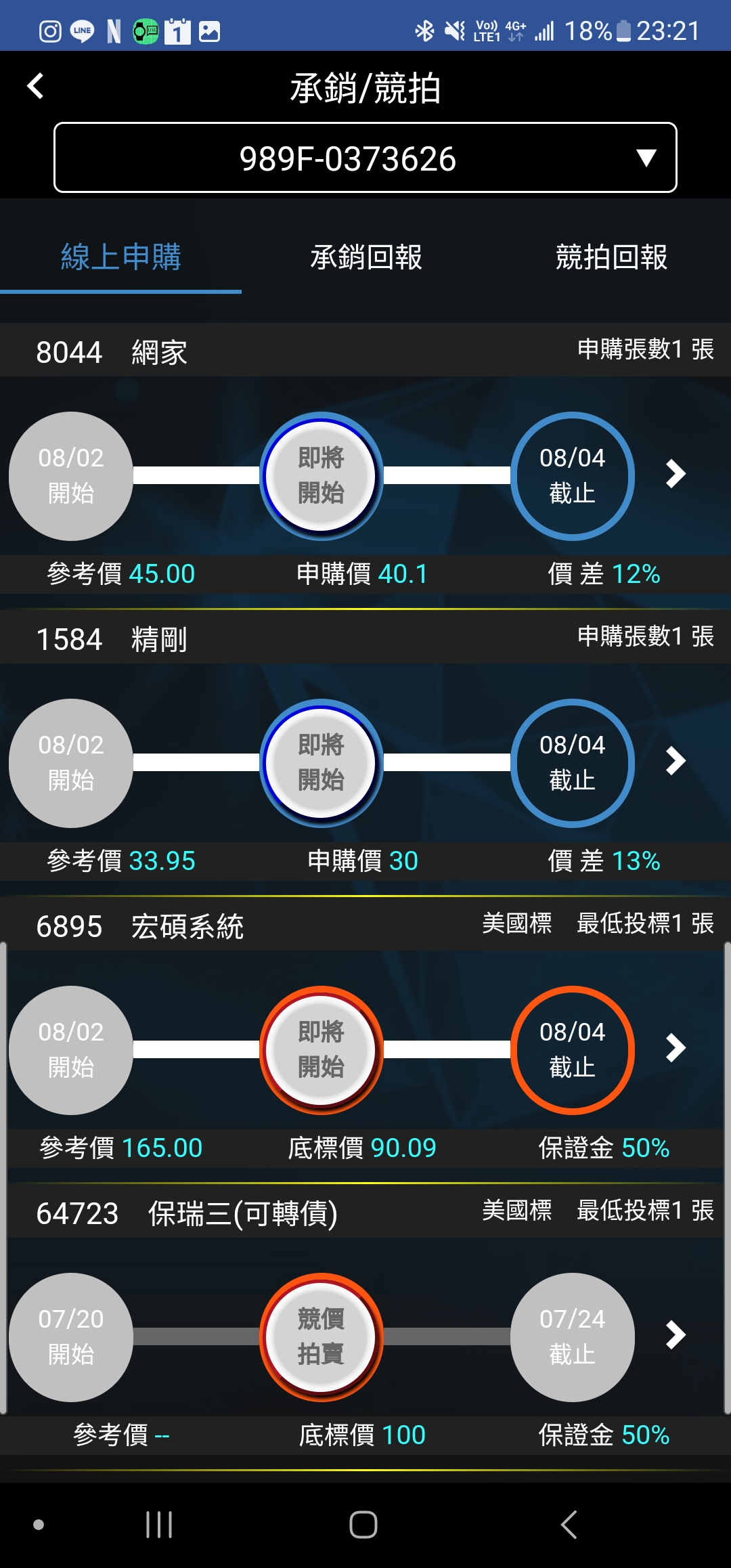Tap 競價拍賣 button for 保瑞三(可轉債)
Viewport: 731px width, 1568px height.
[322, 1337]
